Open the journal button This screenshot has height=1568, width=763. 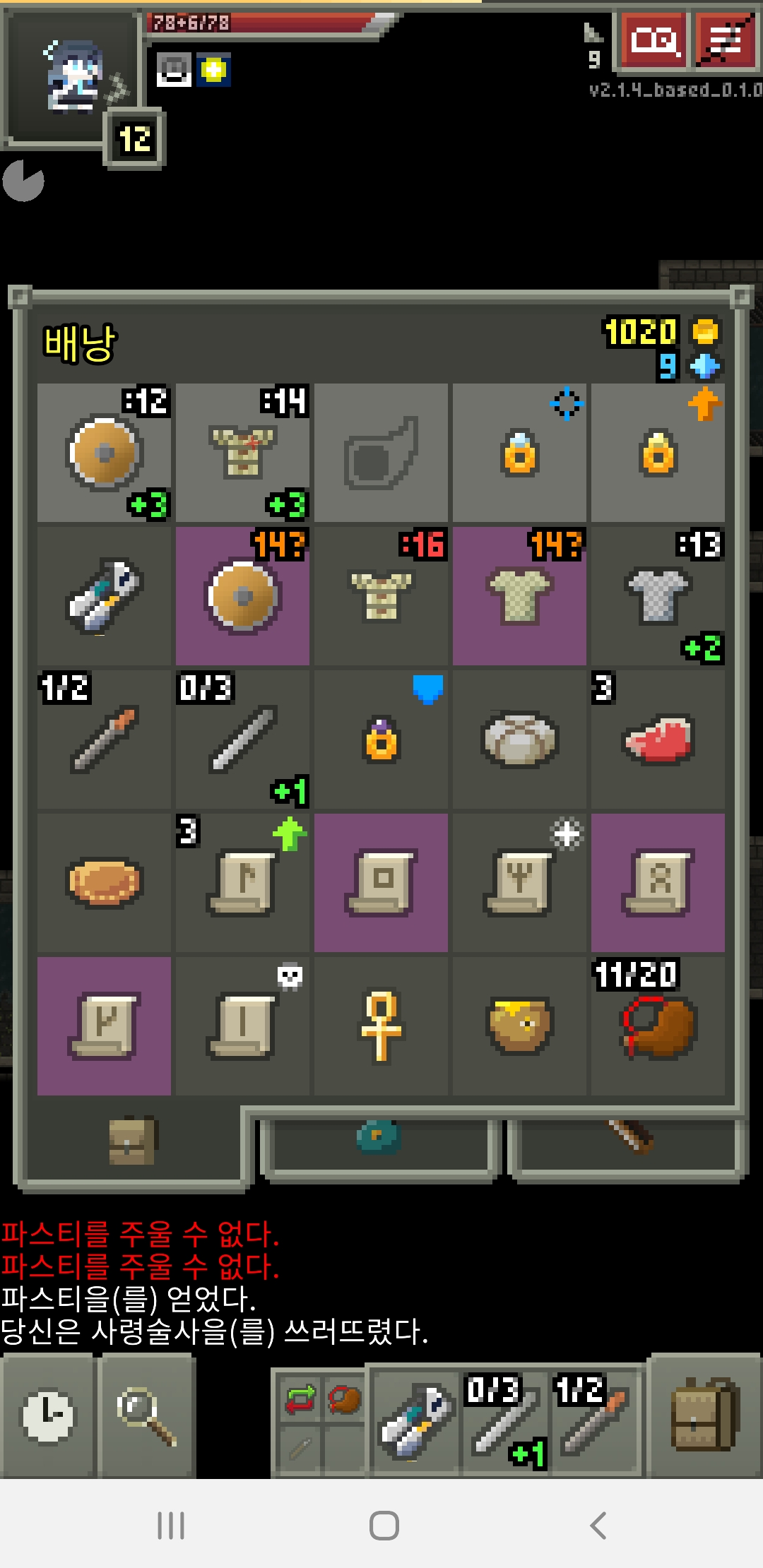pos(653,41)
